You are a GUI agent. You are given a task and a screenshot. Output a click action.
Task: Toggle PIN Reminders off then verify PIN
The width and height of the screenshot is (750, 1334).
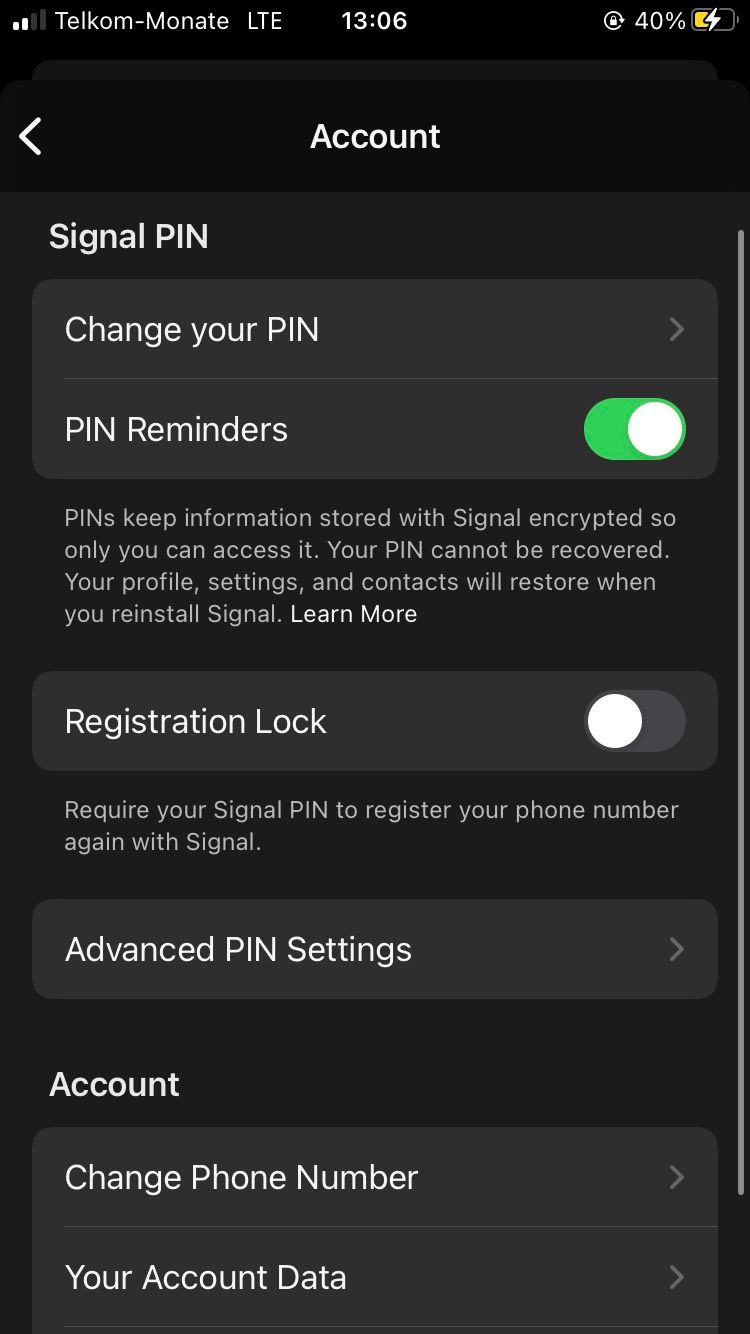pos(634,428)
